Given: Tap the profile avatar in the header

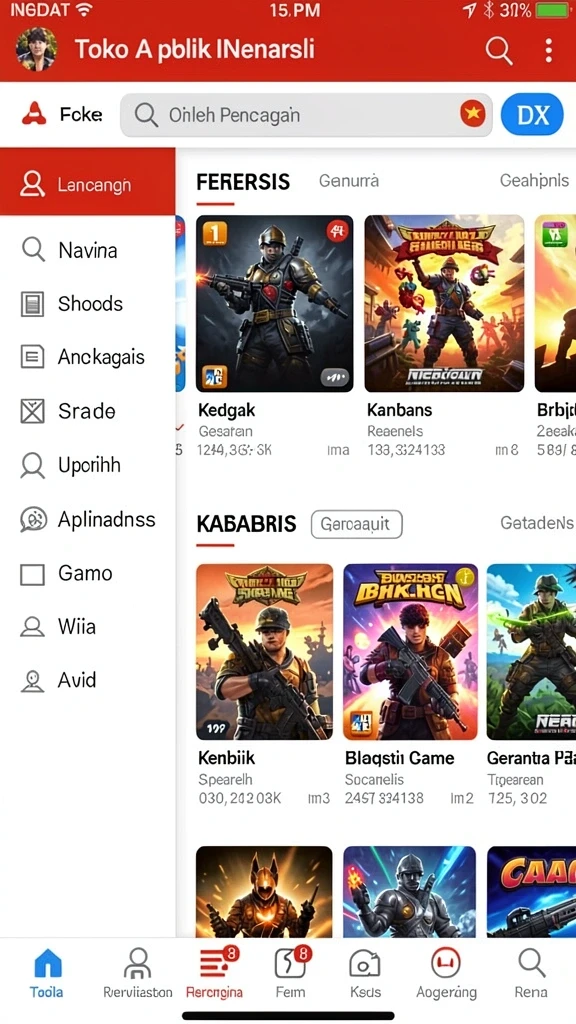Looking at the screenshot, I should click(x=37, y=49).
